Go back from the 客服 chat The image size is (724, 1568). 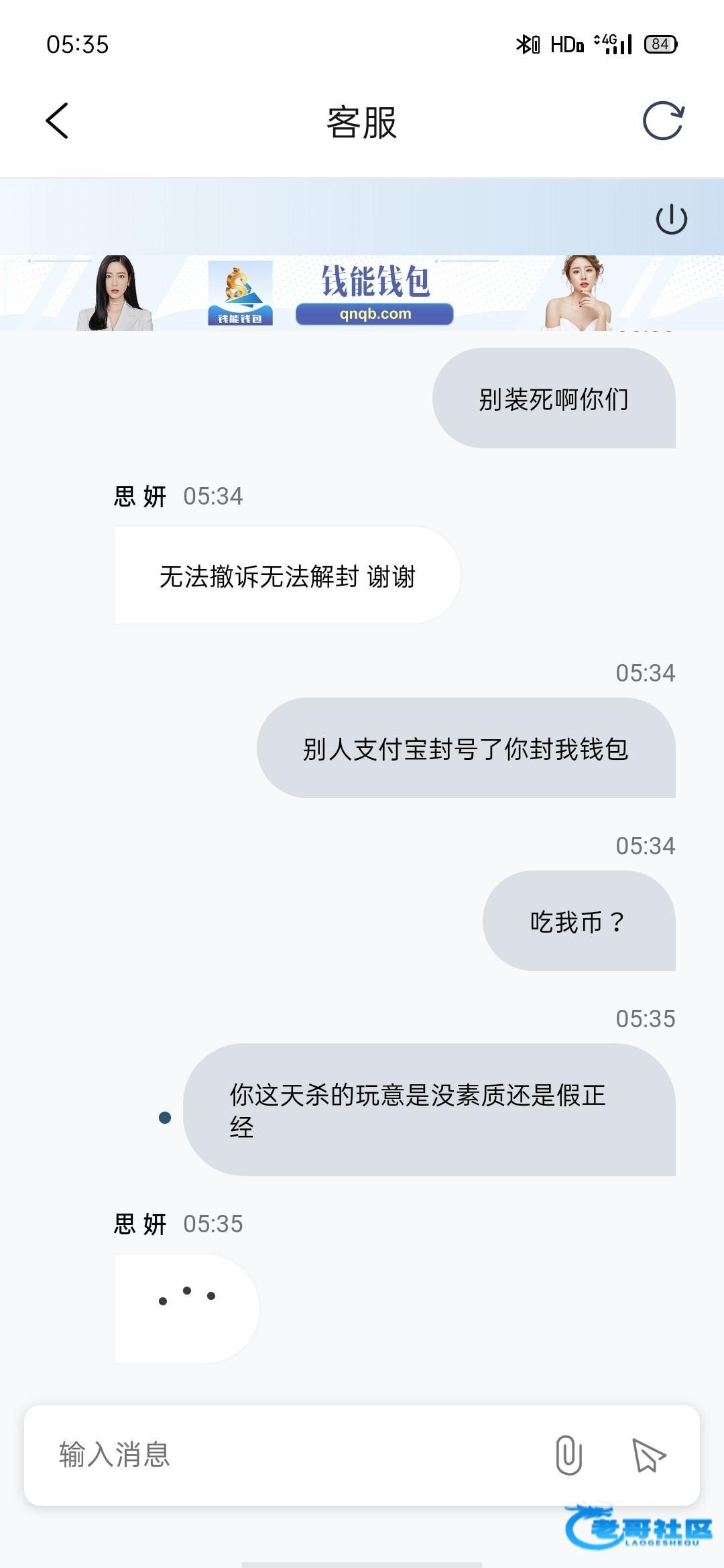pos(58,121)
